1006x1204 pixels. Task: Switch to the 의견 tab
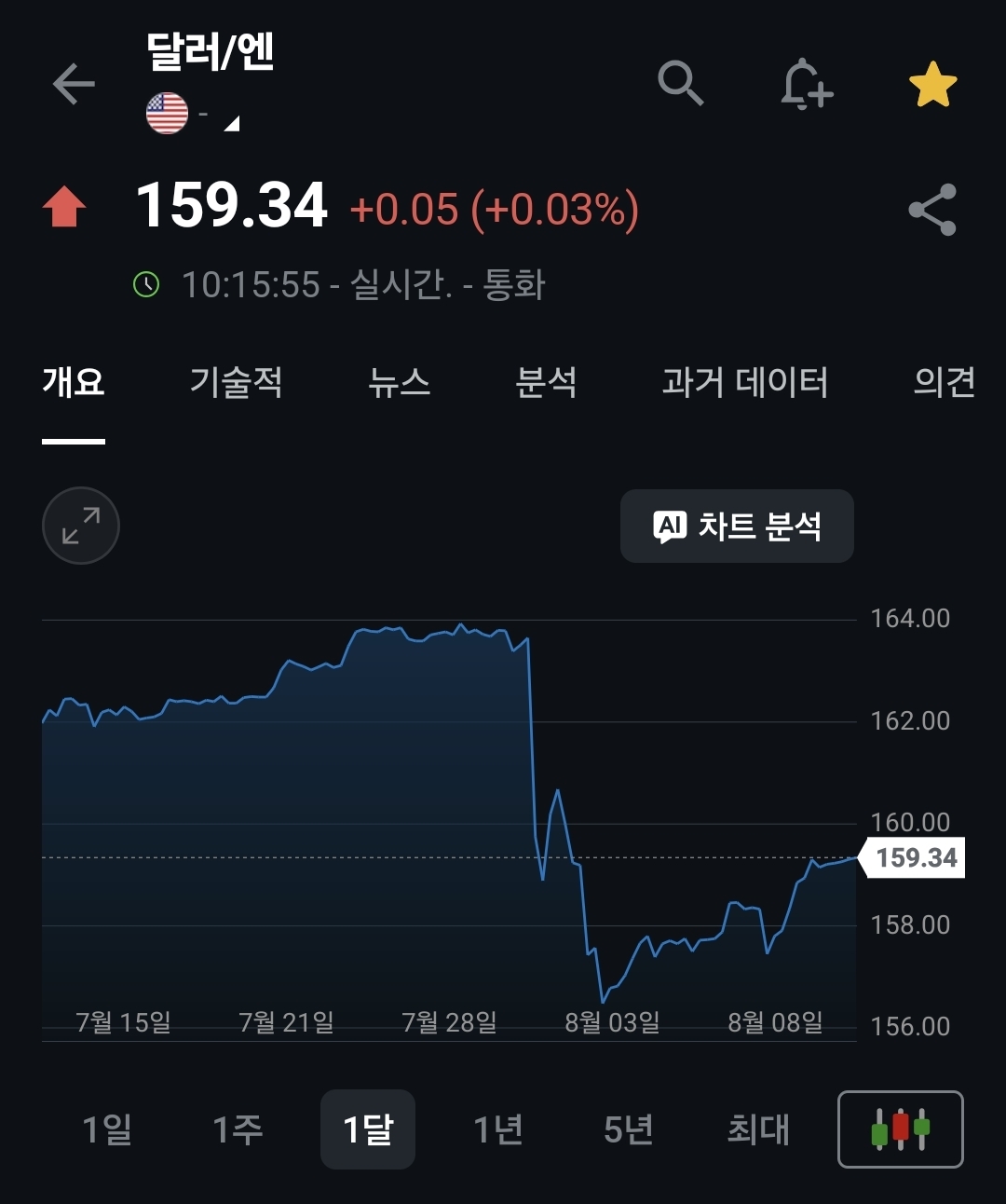[x=945, y=382]
